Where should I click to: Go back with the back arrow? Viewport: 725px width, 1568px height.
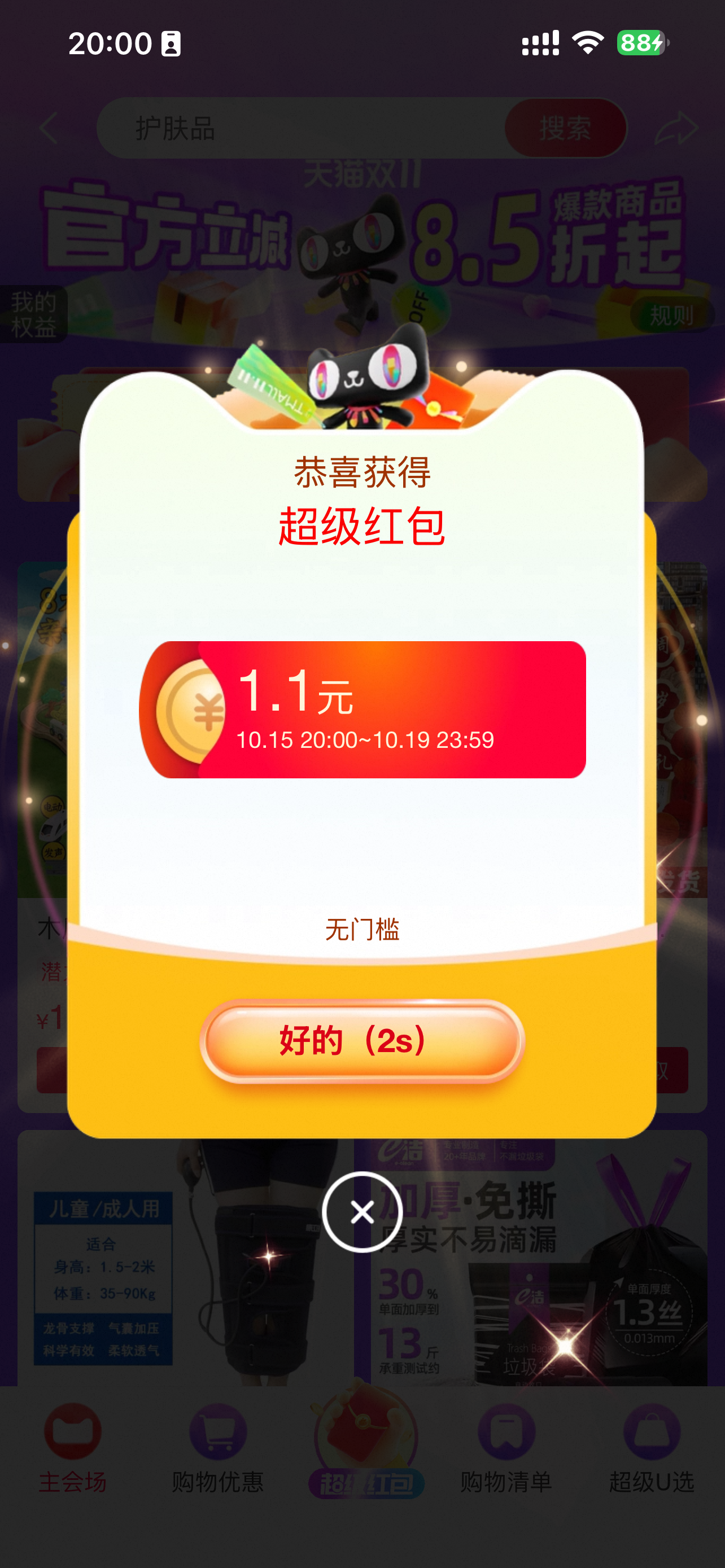click(x=49, y=128)
